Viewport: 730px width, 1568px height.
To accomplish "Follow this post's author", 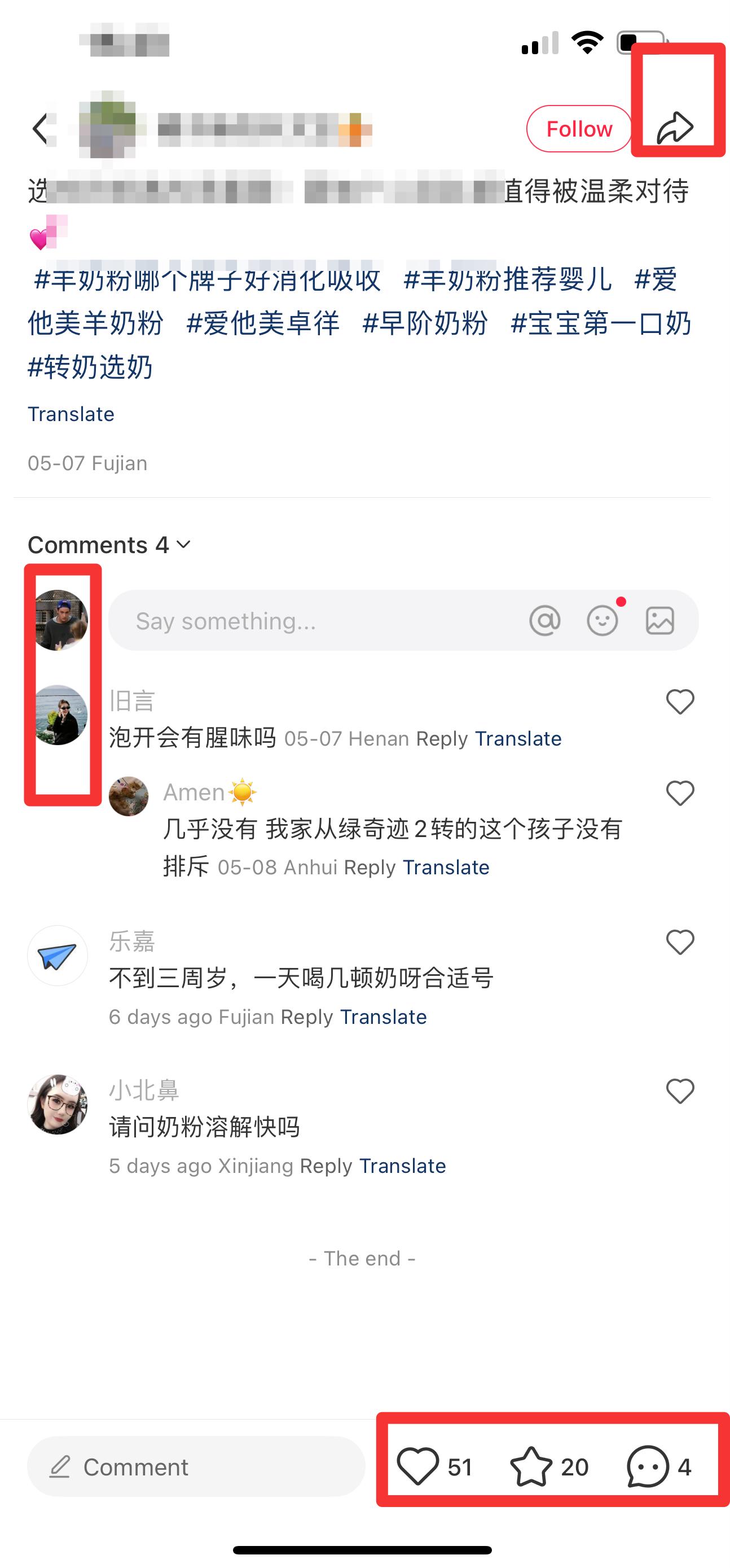I will 578,129.
